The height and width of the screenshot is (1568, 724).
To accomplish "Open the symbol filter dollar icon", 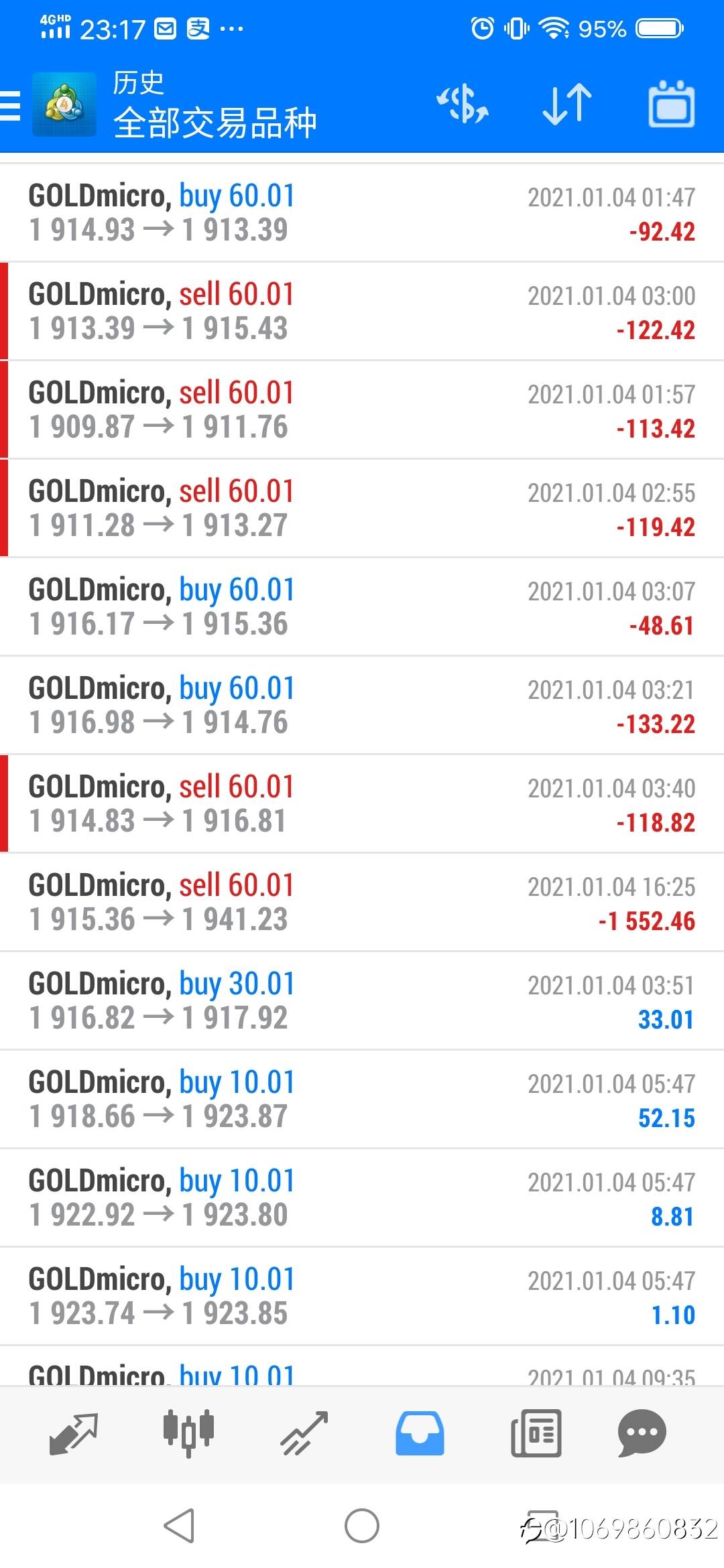I will coord(463,105).
